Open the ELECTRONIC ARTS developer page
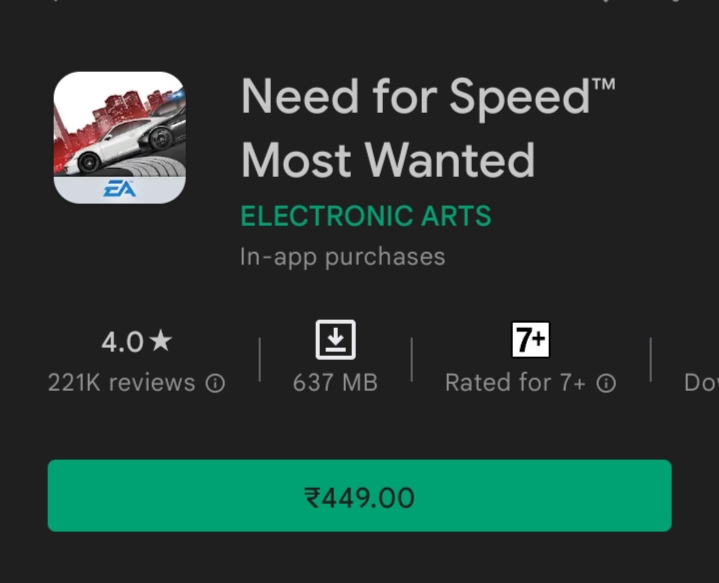Viewport: 719px width, 583px height. point(366,215)
